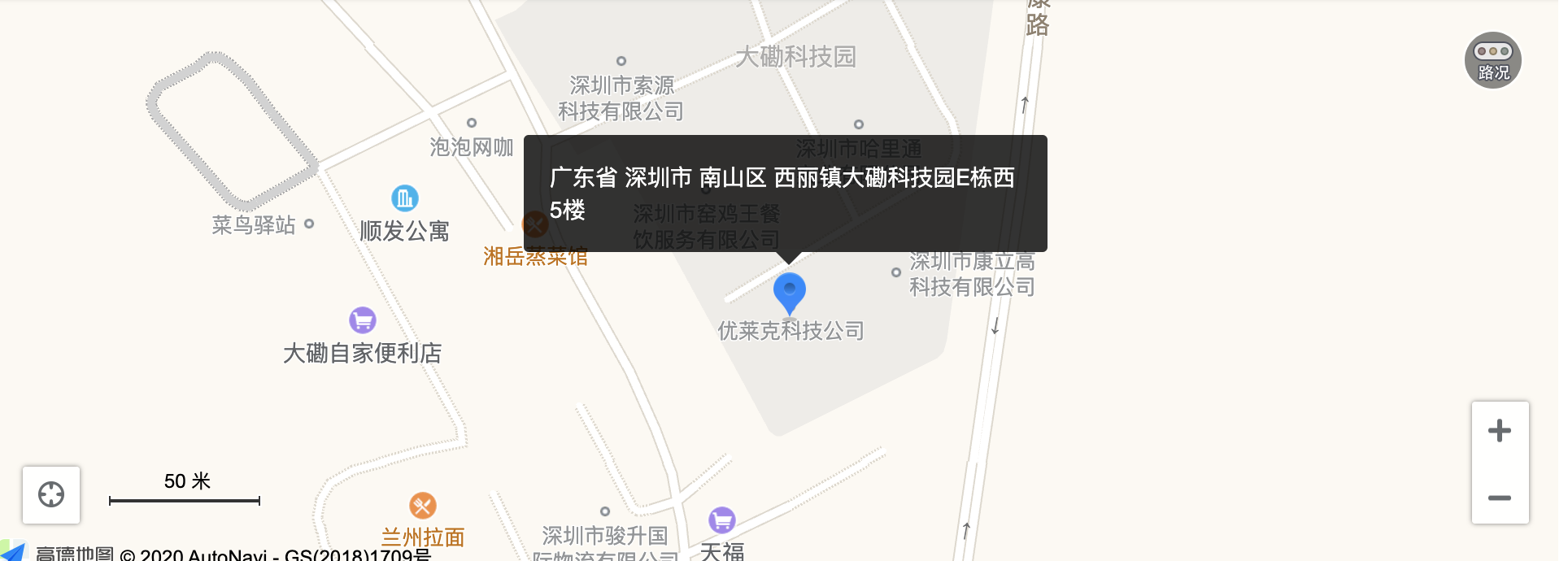Select the 顺发公寓 map marker

[404, 198]
